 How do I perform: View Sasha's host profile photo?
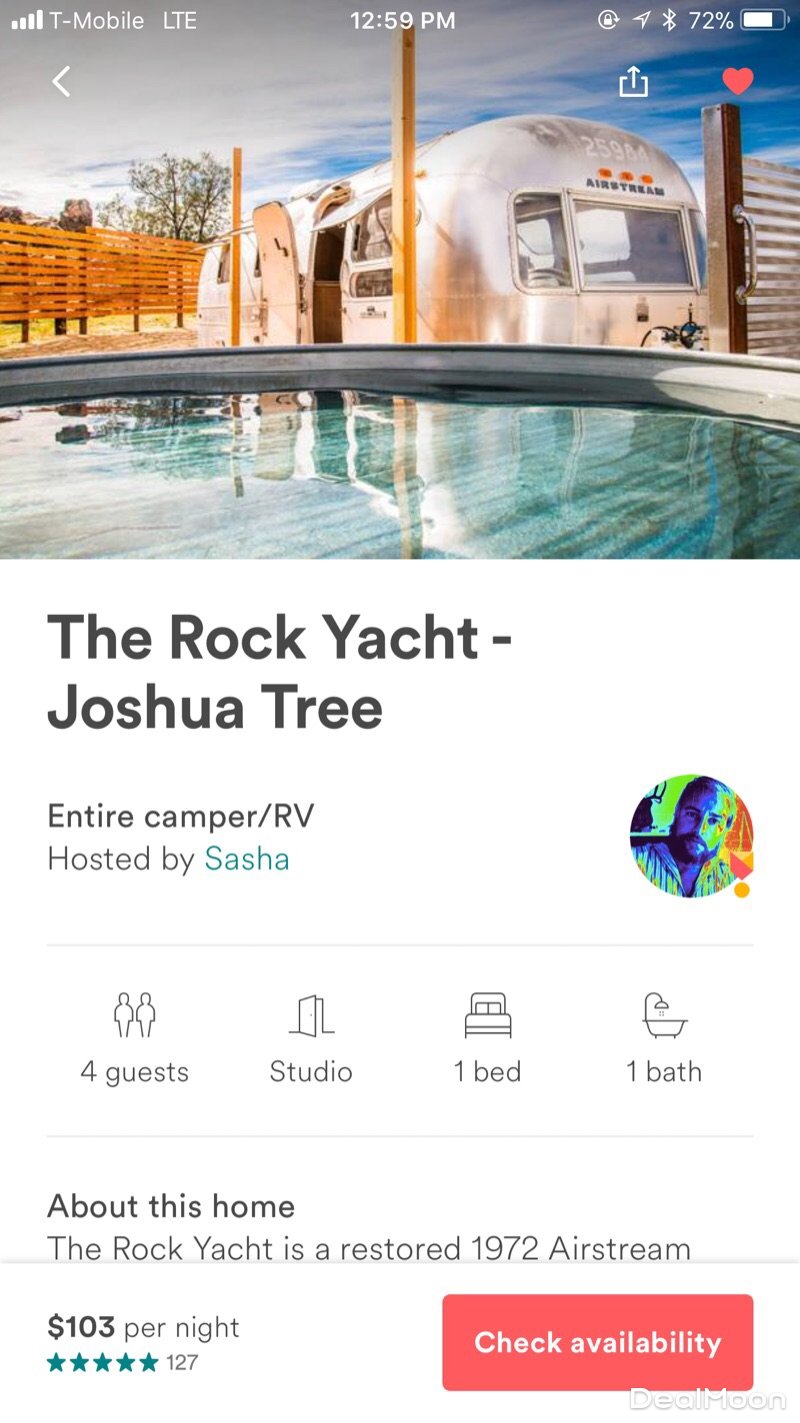pyautogui.click(x=691, y=836)
